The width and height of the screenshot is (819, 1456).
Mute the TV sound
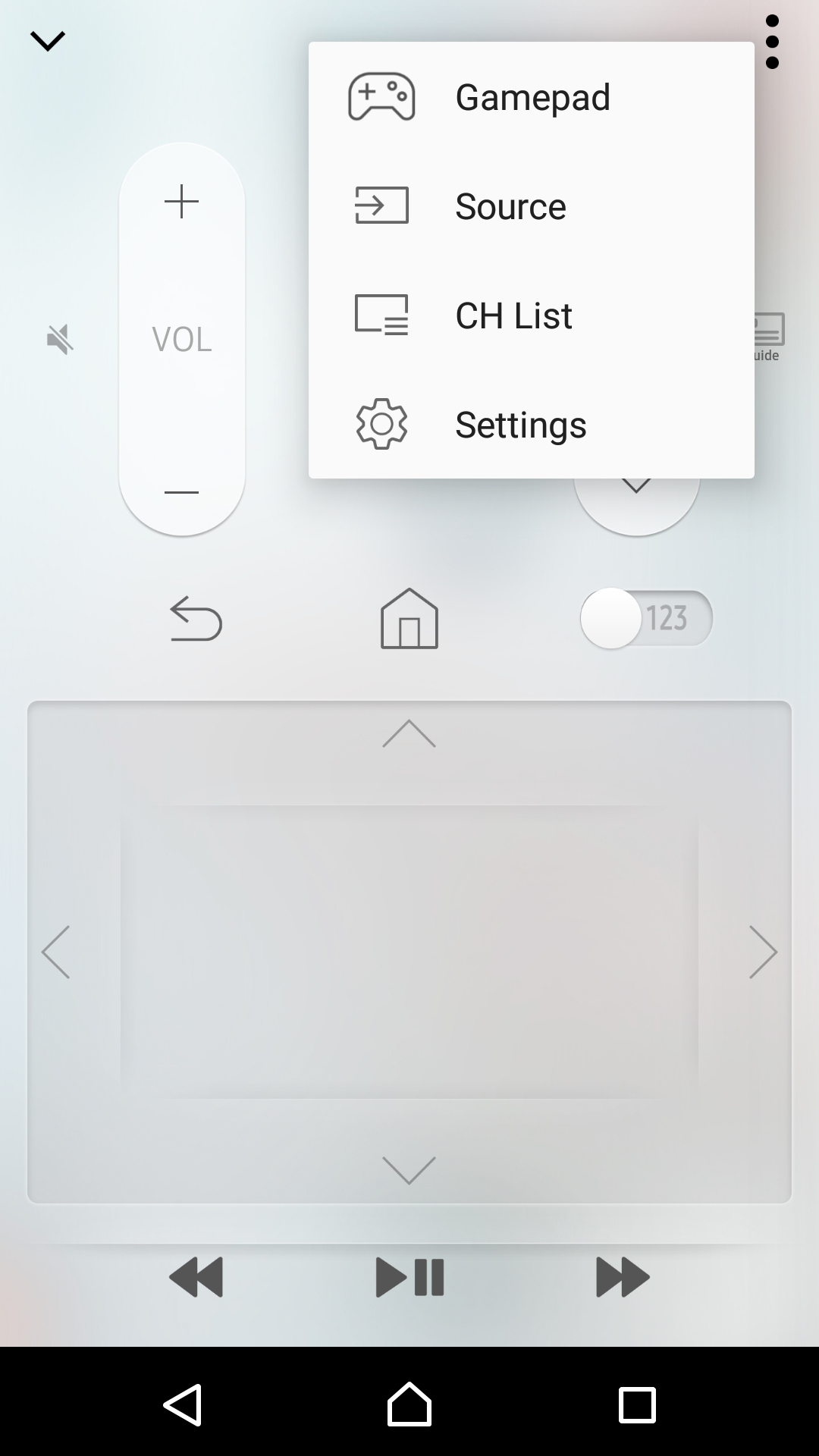60,339
